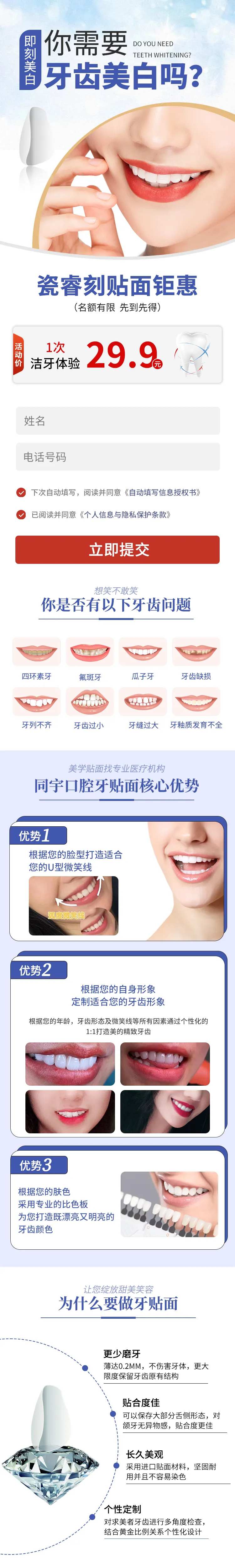This screenshot has width=235, height=1568.
Task: Submit the form with 立即提交
Action: point(118,550)
